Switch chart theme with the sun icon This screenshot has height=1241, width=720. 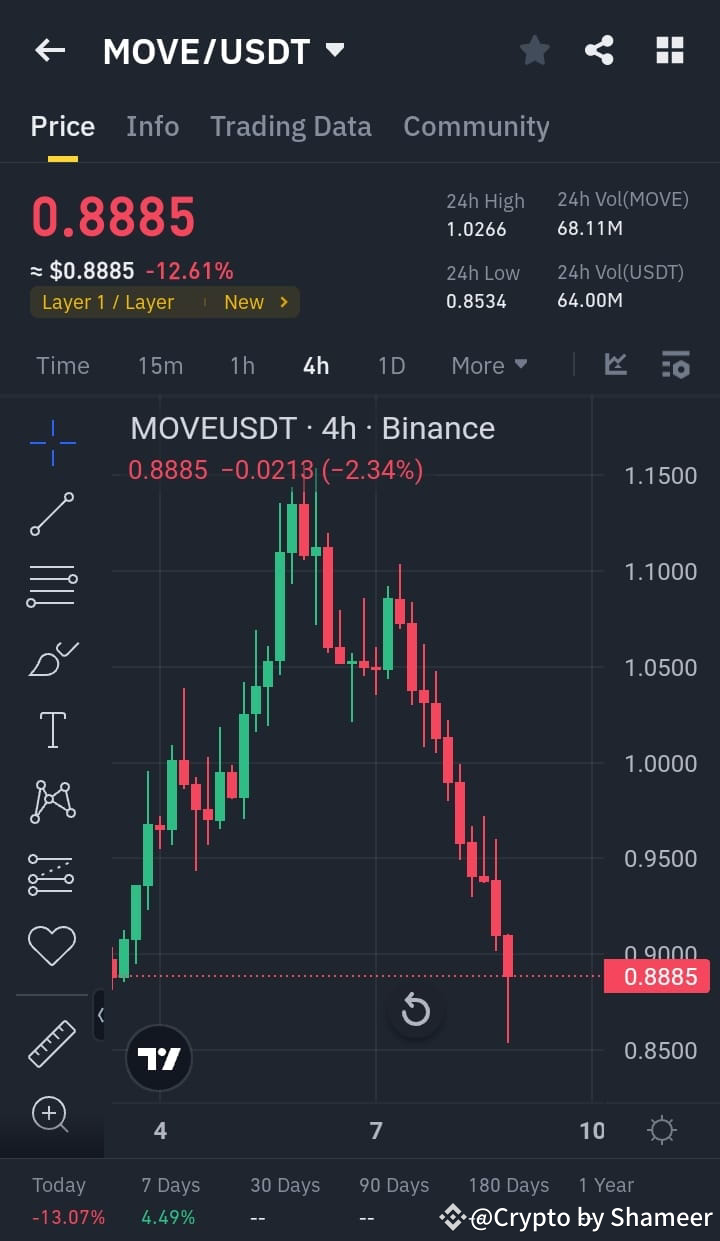661,1130
